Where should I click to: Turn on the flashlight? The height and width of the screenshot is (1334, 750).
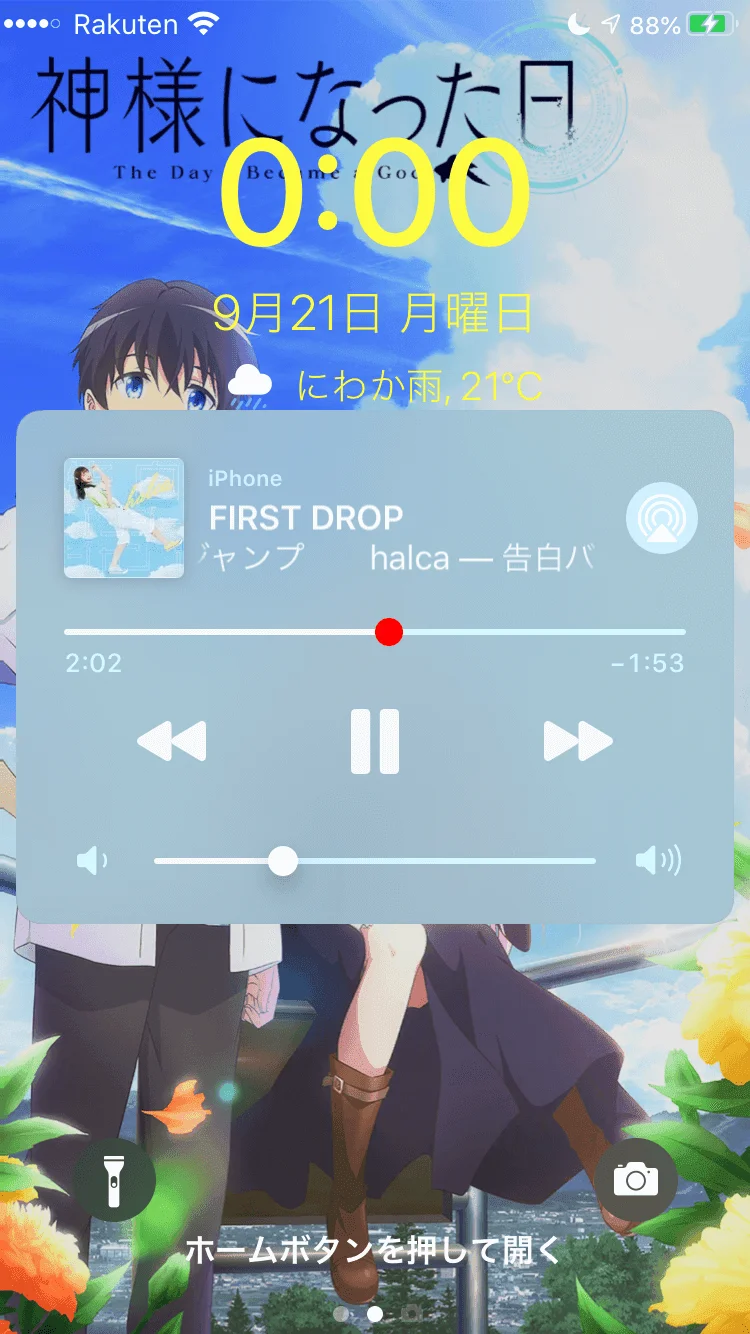pos(114,1180)
